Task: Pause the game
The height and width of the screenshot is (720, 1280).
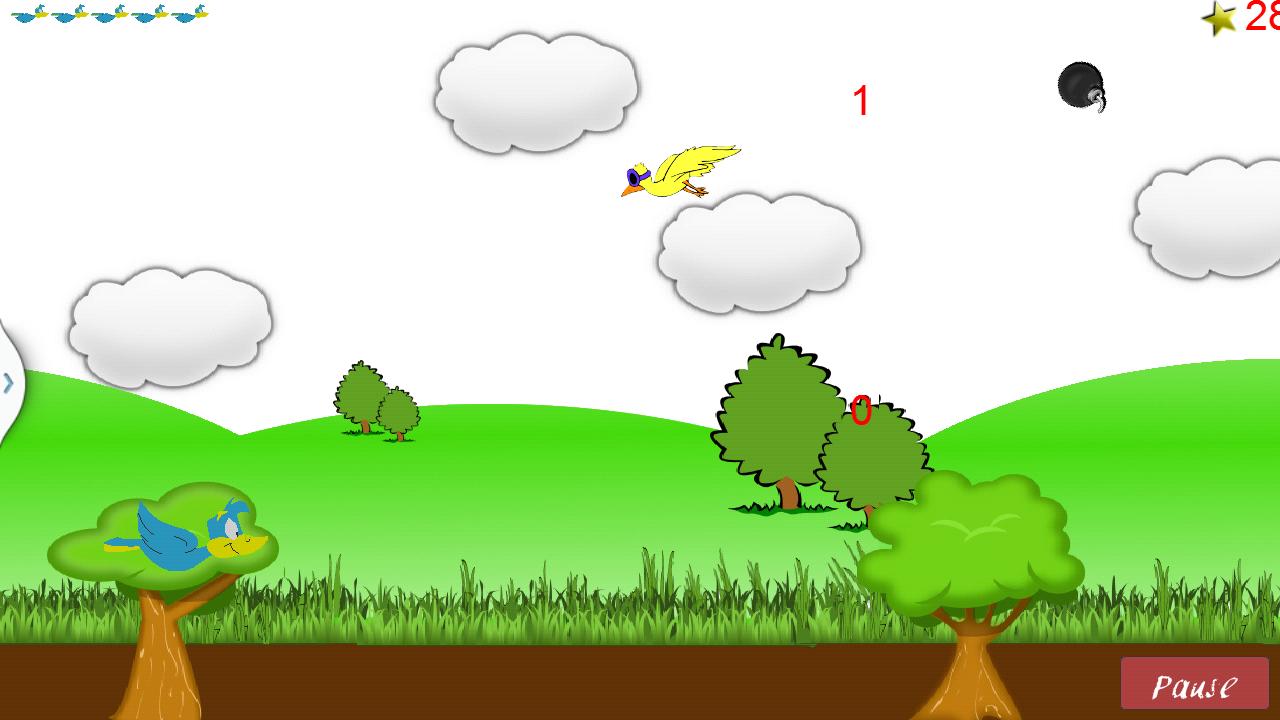Action: pos(1194,684)
